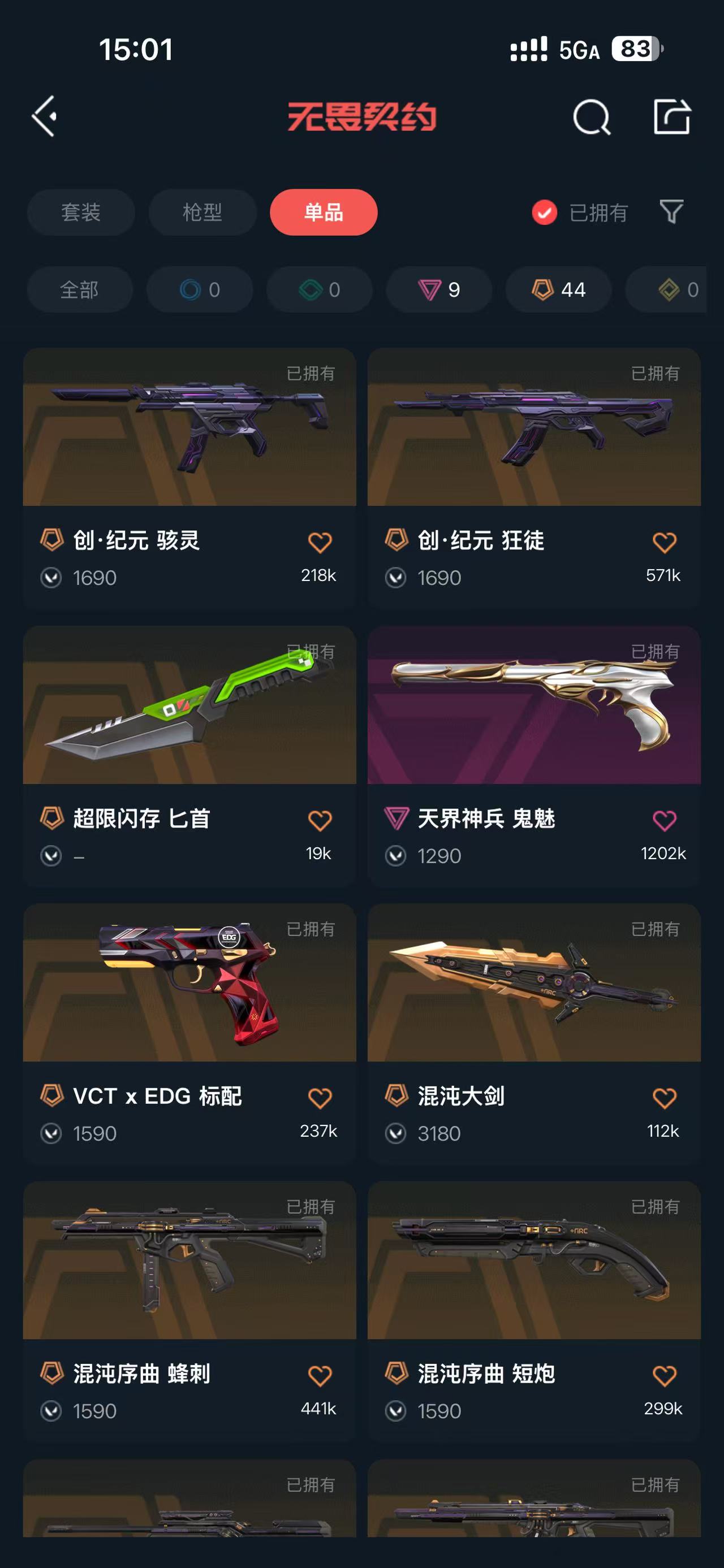Select the blue tier chip showing 0
Screen dimensions: 724x1568
pyautogui.click(x=200, y=290)
